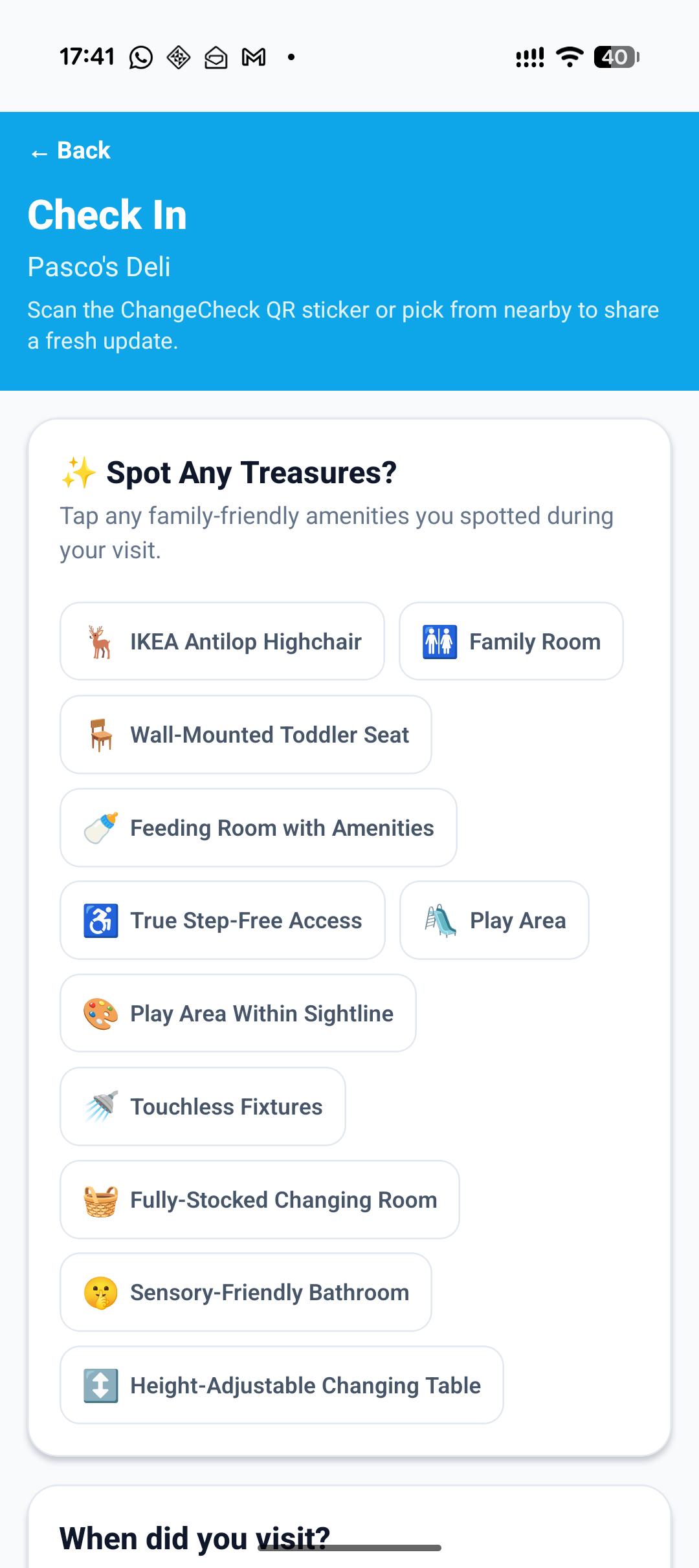Select the Play Area Within Sightline amenity

(x=238, y=1014)
